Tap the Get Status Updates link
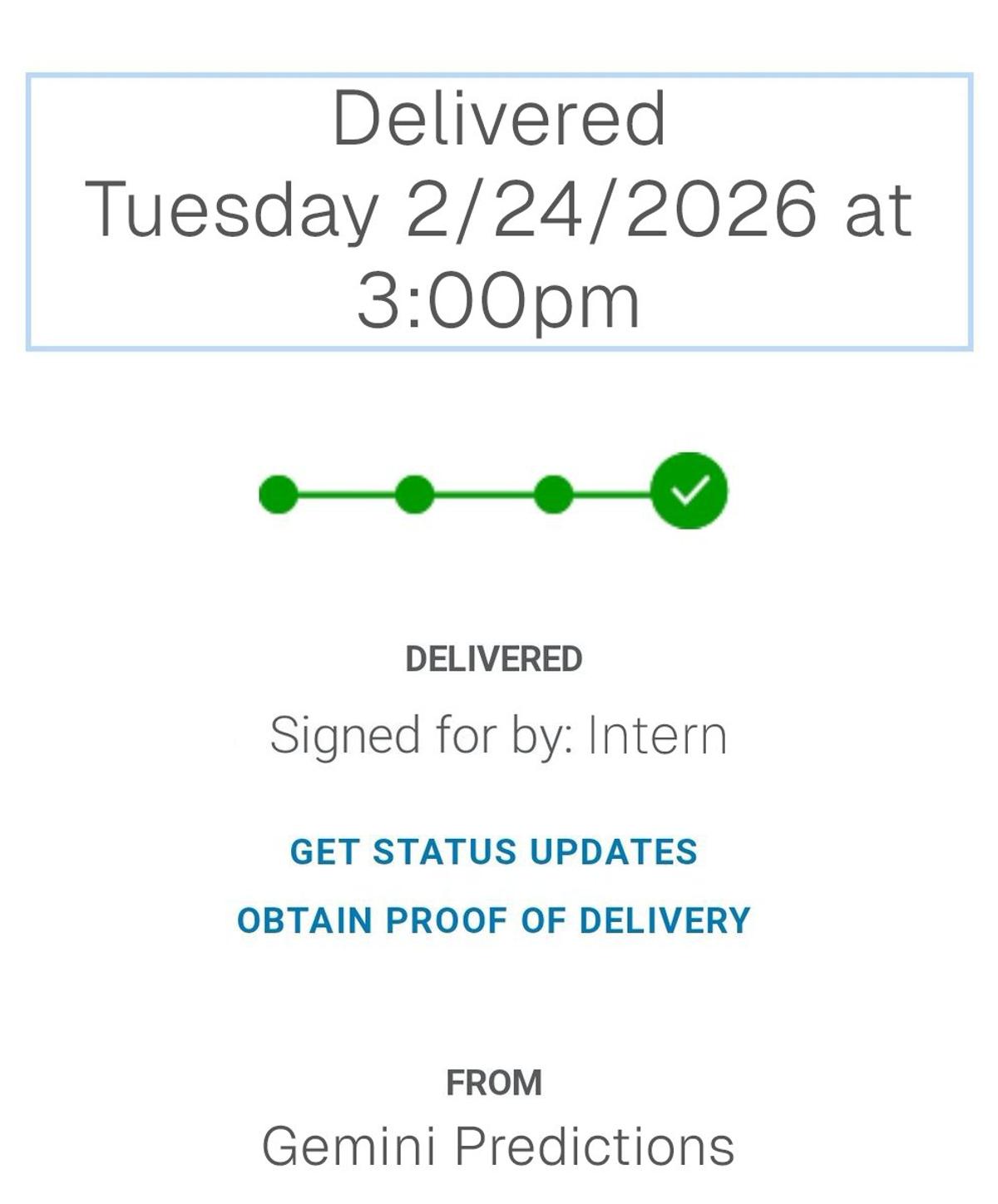The width and height of the screenshot is (998, 1204). (493, 852)
